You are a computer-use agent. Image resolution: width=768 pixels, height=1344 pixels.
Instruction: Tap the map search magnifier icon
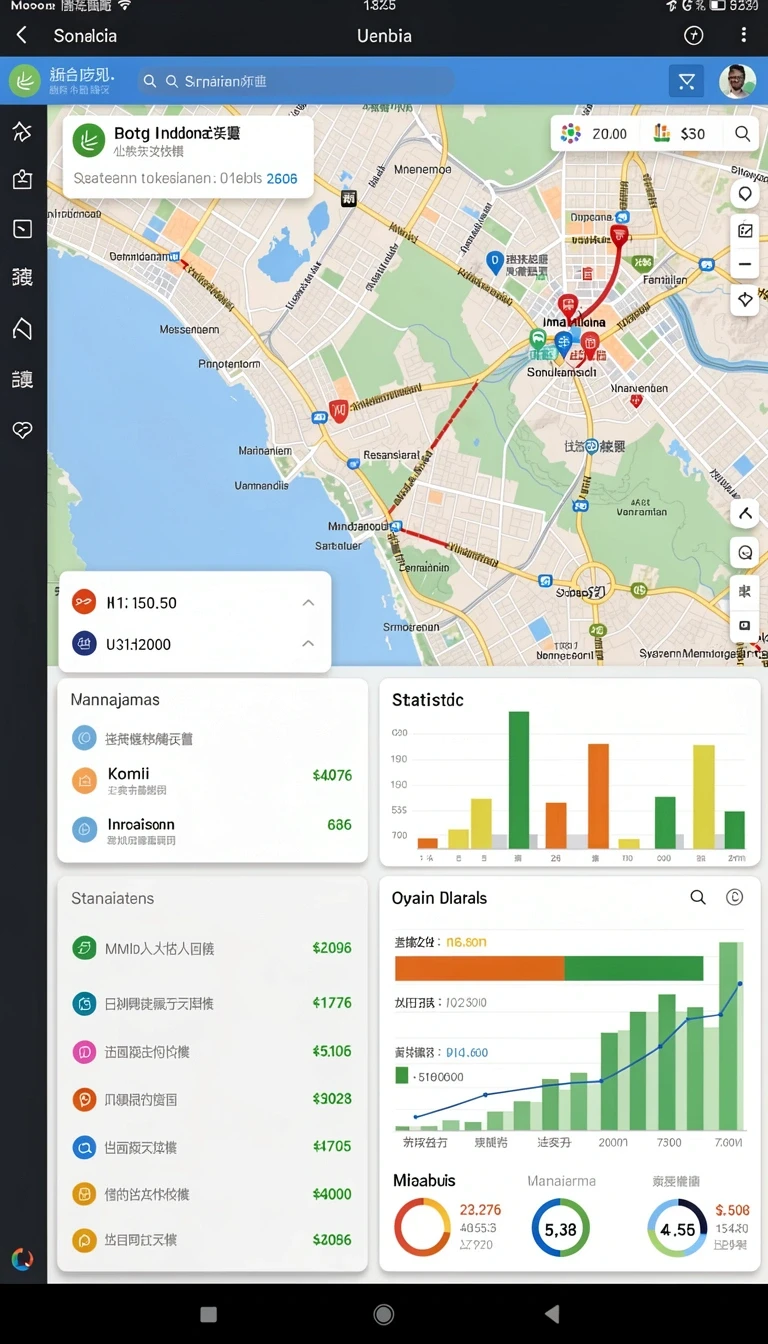point(743,133)
